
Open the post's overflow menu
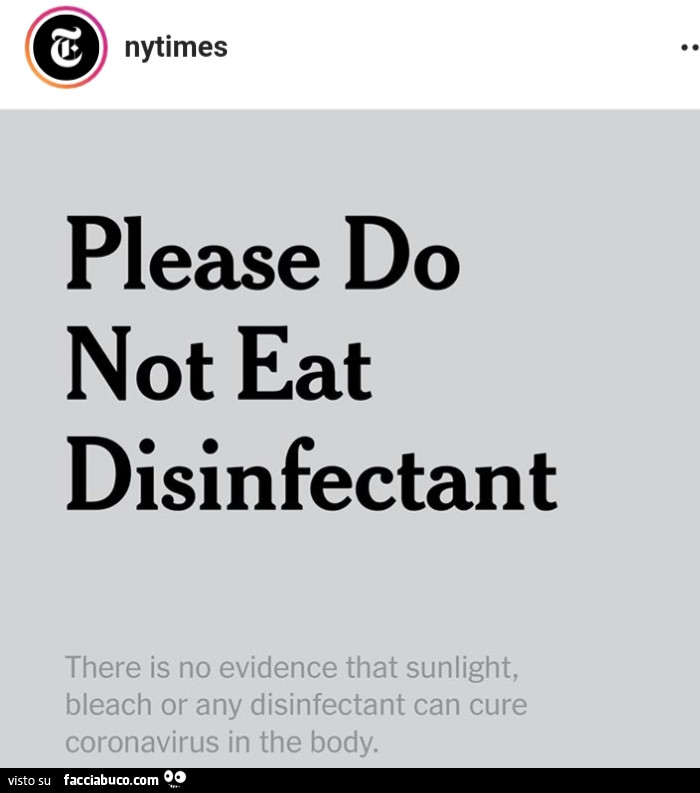click(x=688, y=47)
